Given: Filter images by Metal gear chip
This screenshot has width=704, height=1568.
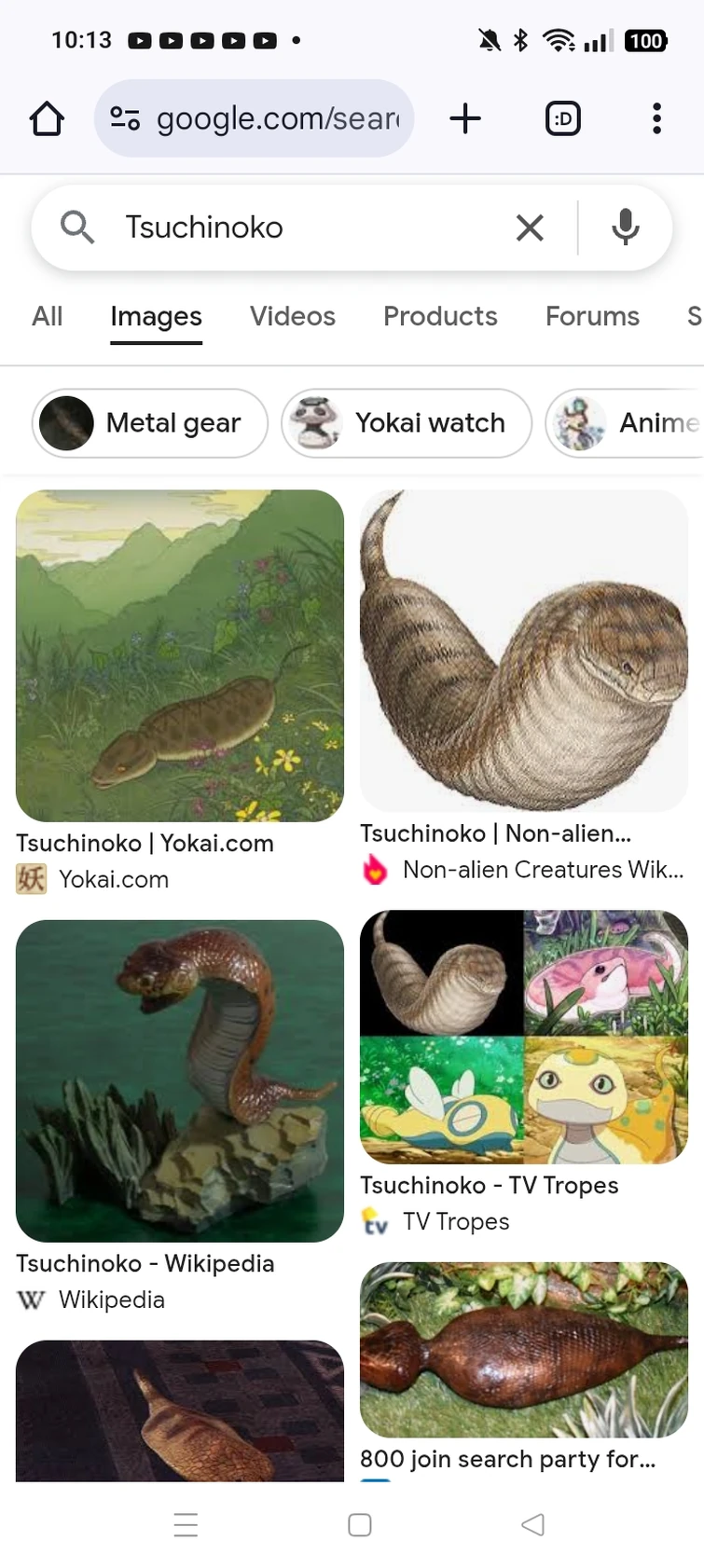Looking at the screenshot, I should click(x=150, y=423).
